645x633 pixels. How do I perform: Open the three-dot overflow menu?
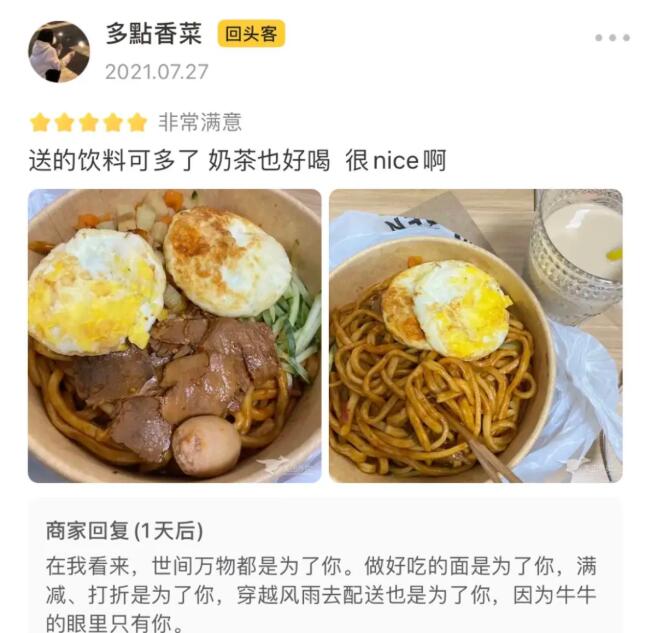tap(611, 38)
